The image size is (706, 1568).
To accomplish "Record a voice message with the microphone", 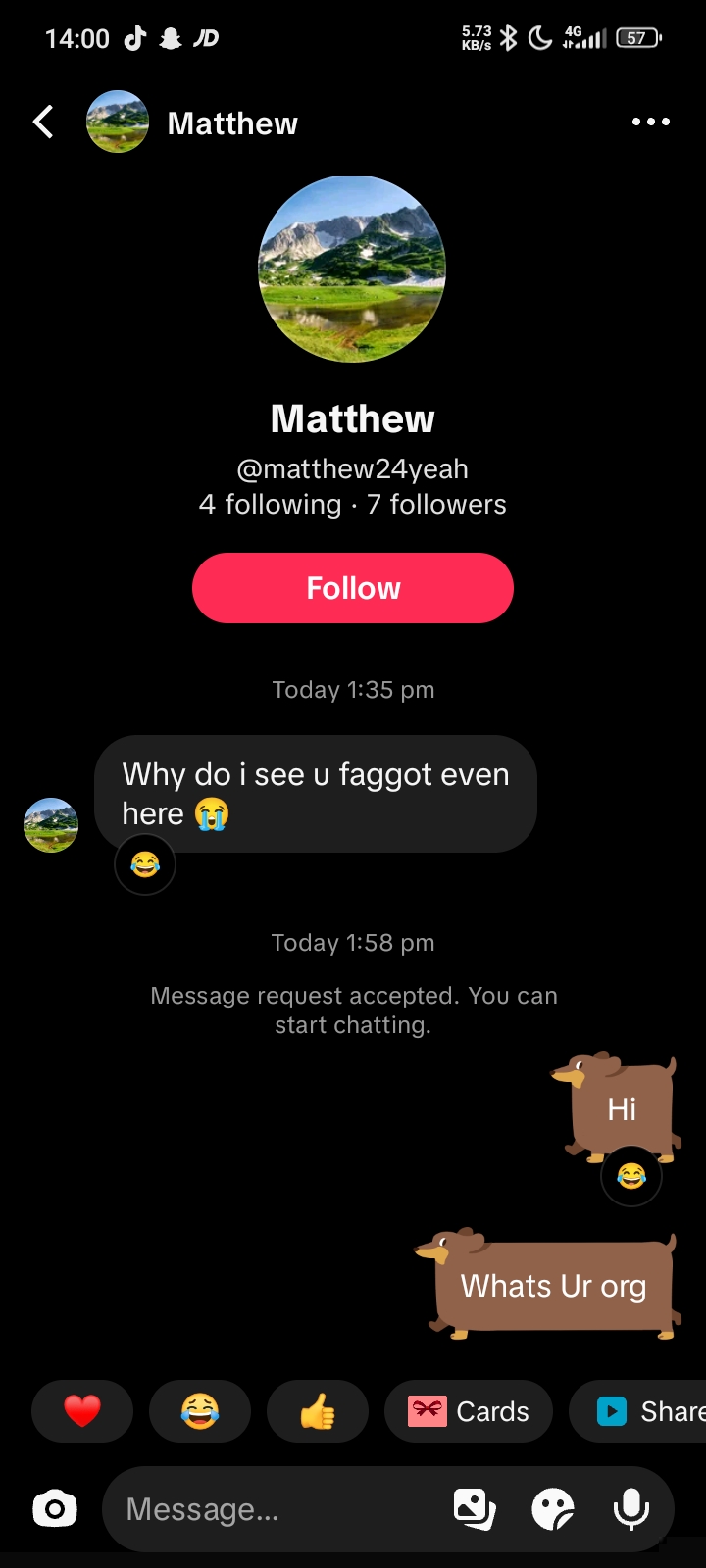I will 631,1509.
